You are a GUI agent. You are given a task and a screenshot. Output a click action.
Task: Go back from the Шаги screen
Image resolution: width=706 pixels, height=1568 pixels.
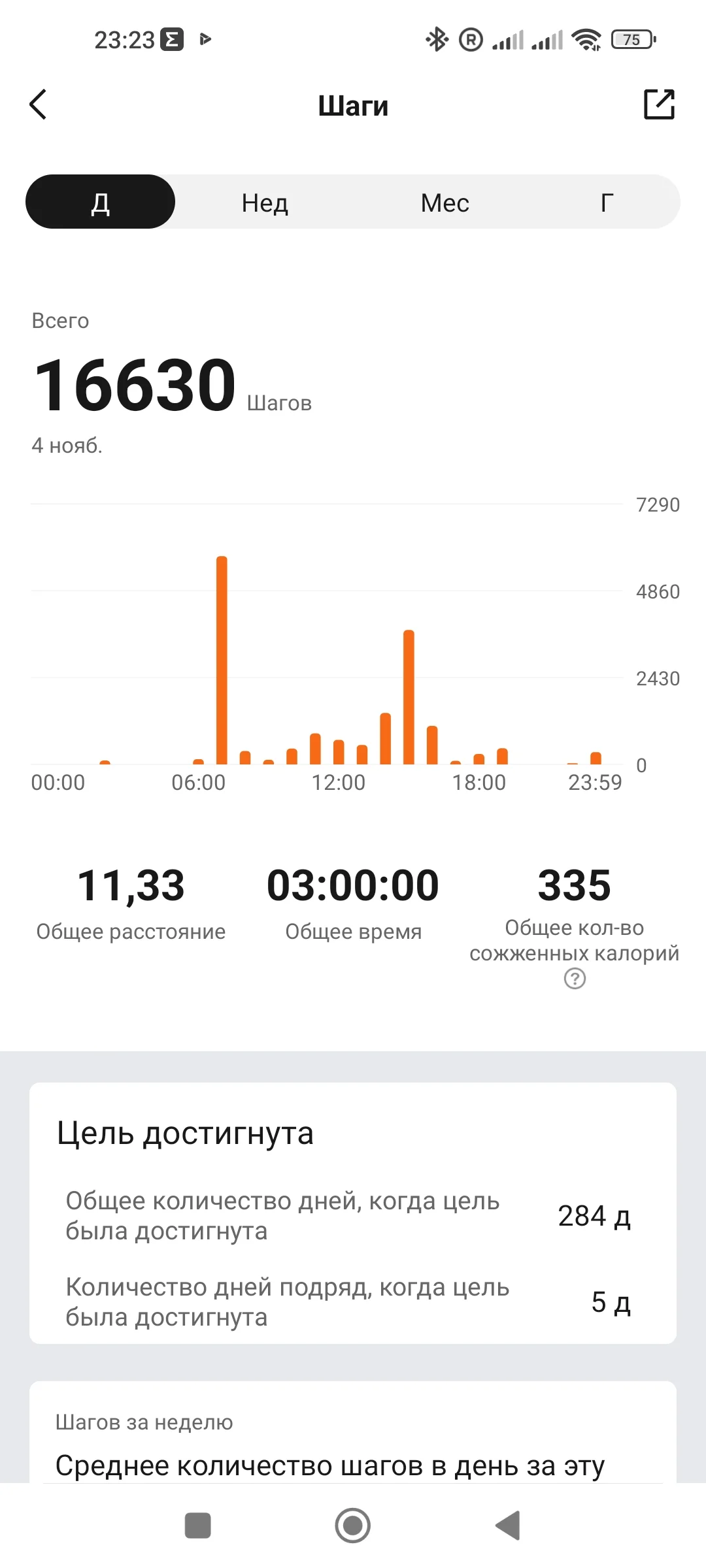coord(39,105)
